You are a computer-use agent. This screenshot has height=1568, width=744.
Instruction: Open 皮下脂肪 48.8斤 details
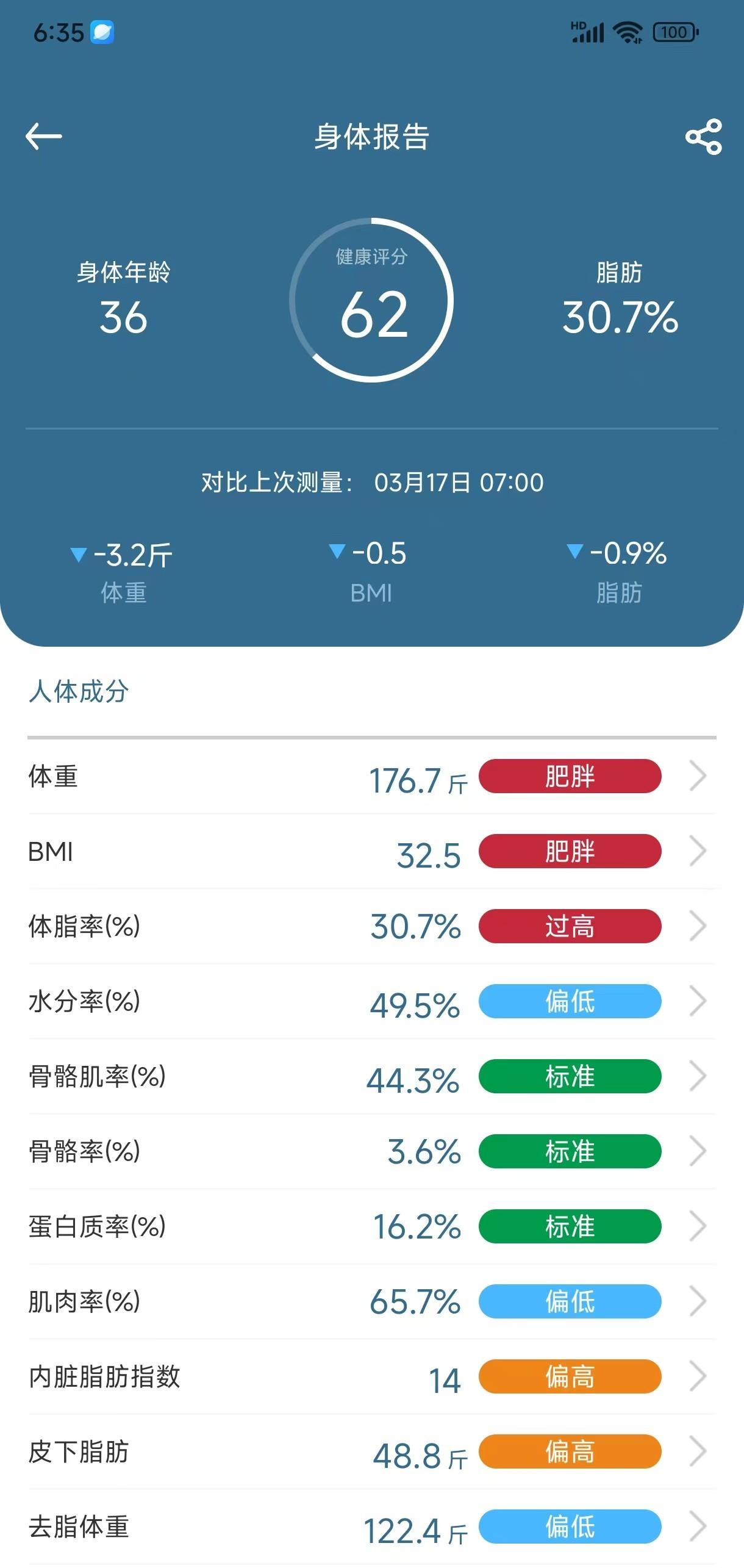point(372,1452)
